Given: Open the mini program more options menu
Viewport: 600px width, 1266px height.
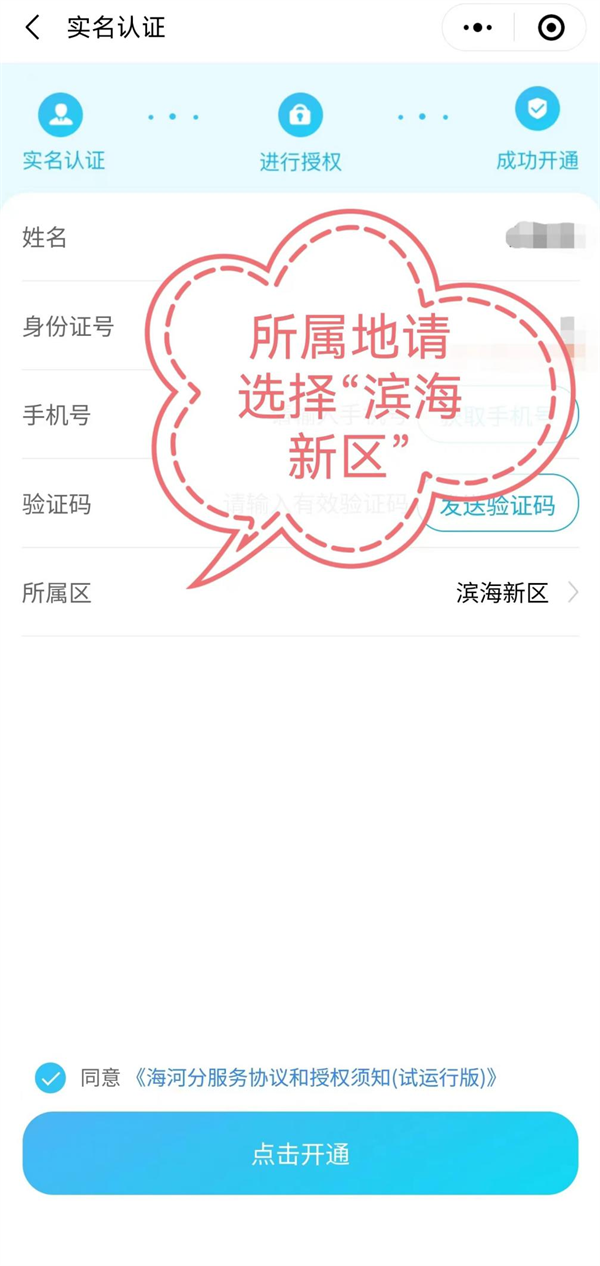Looking at the screenshot, I should coord(478,28).
